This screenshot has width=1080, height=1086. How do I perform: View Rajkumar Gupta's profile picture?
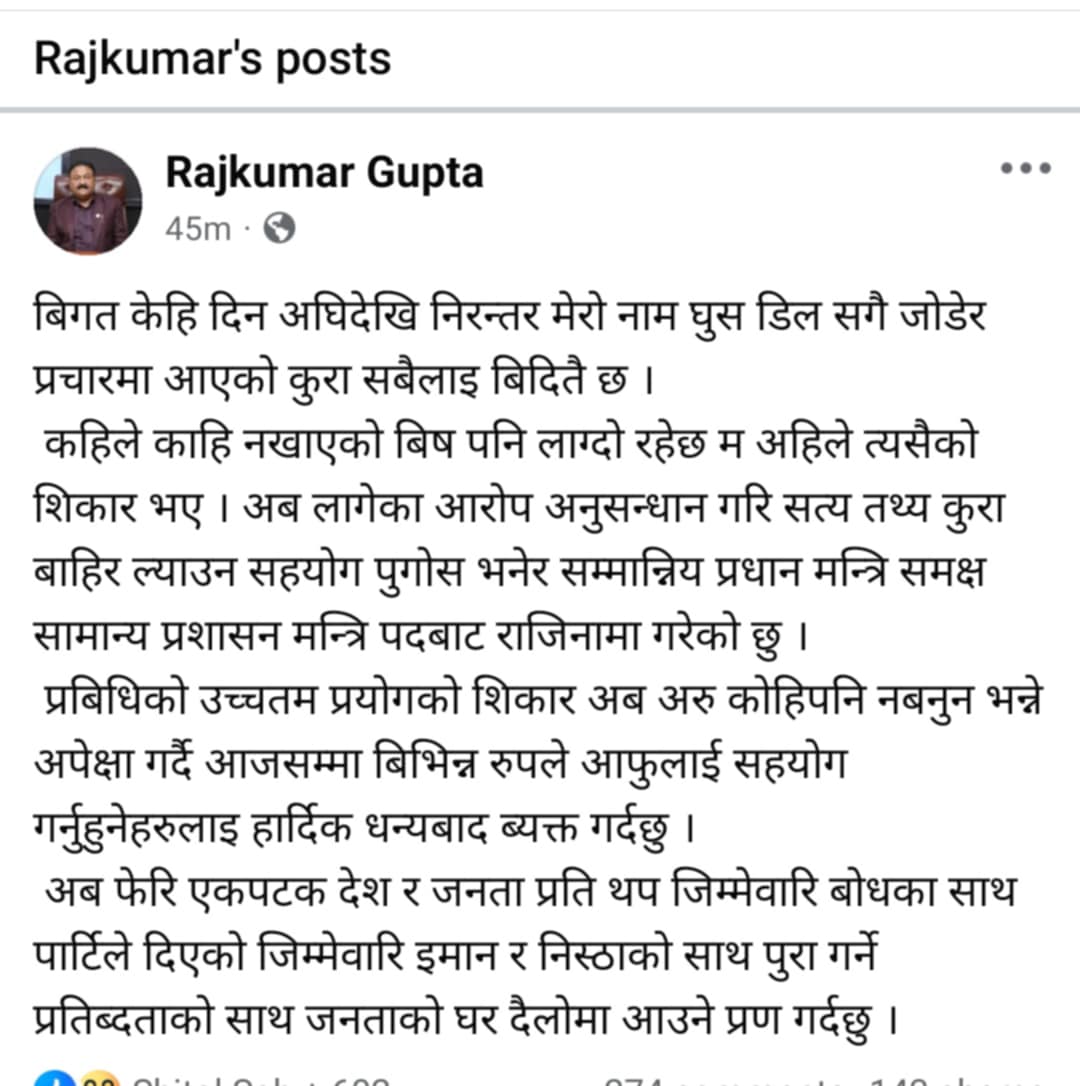88,201
